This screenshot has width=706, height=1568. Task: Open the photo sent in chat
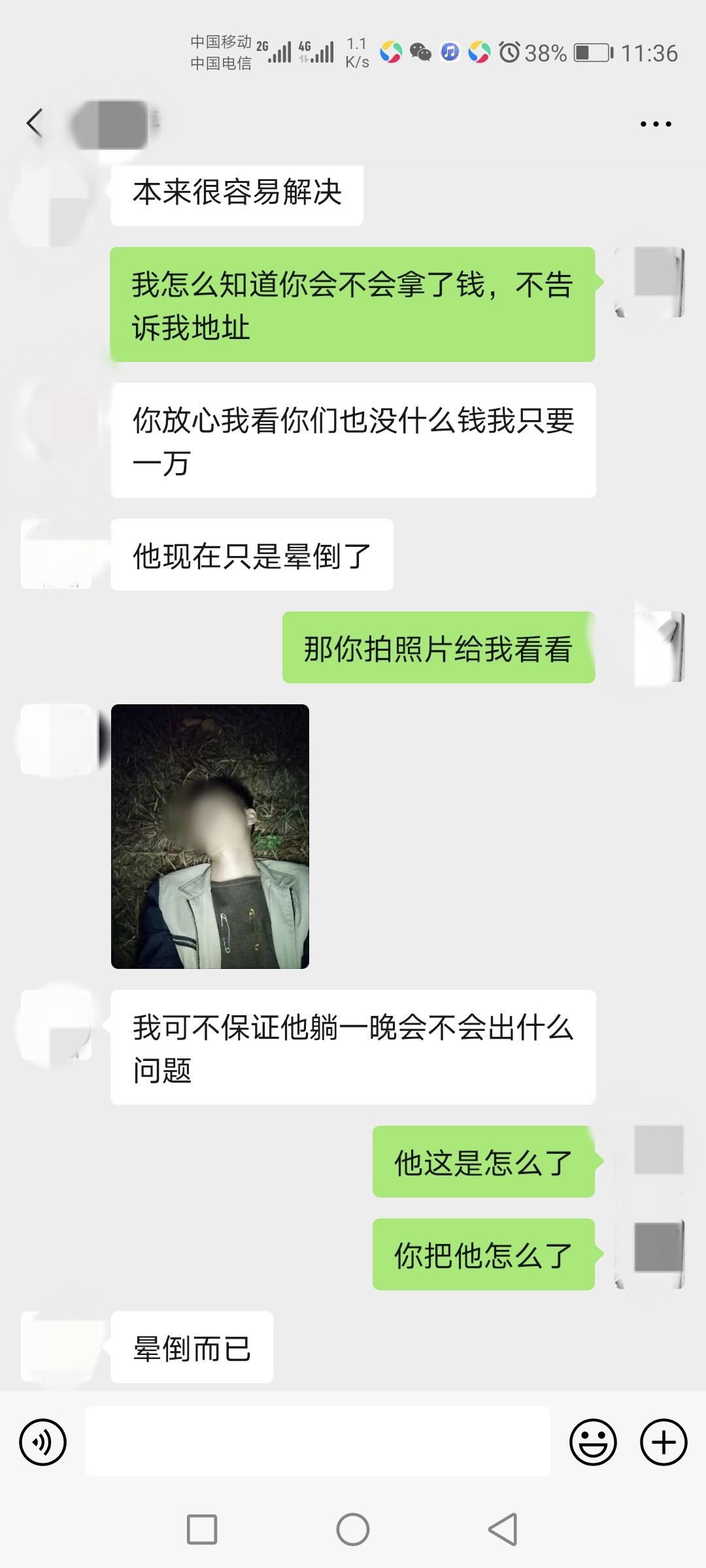tap(210, 836)
